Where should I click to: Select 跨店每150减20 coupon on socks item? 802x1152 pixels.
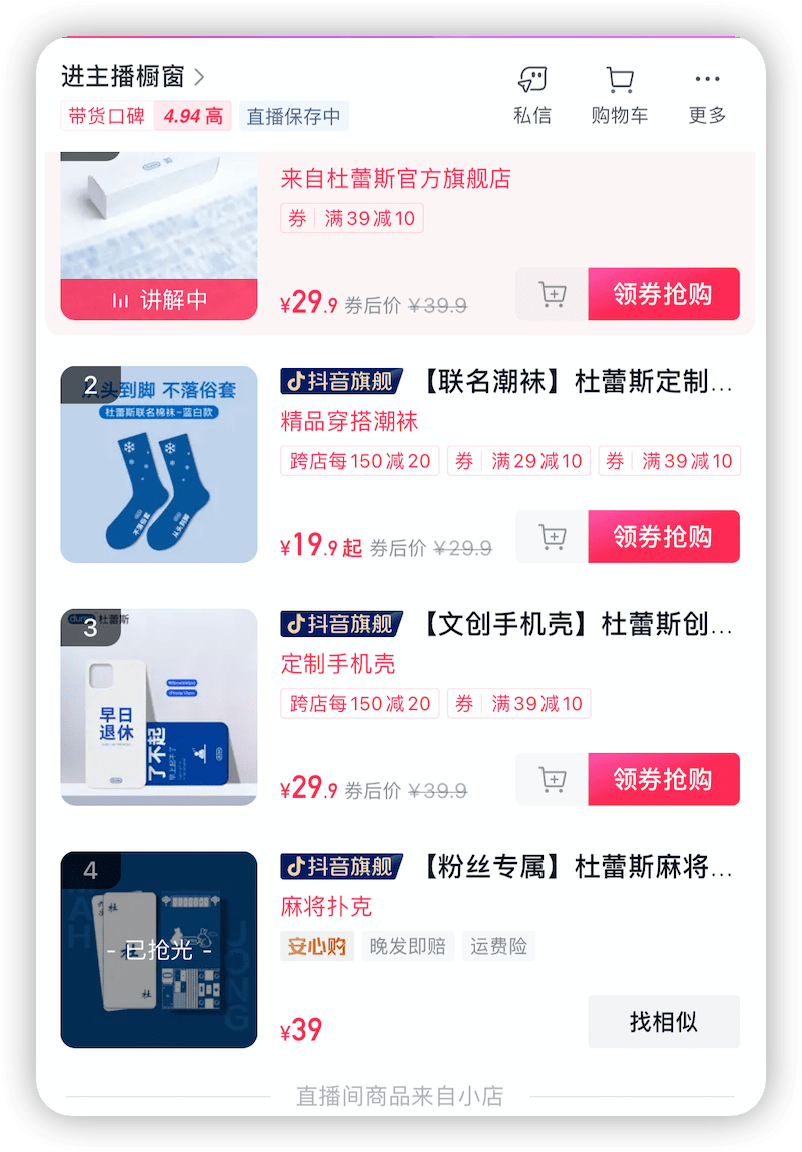[360, 461]
